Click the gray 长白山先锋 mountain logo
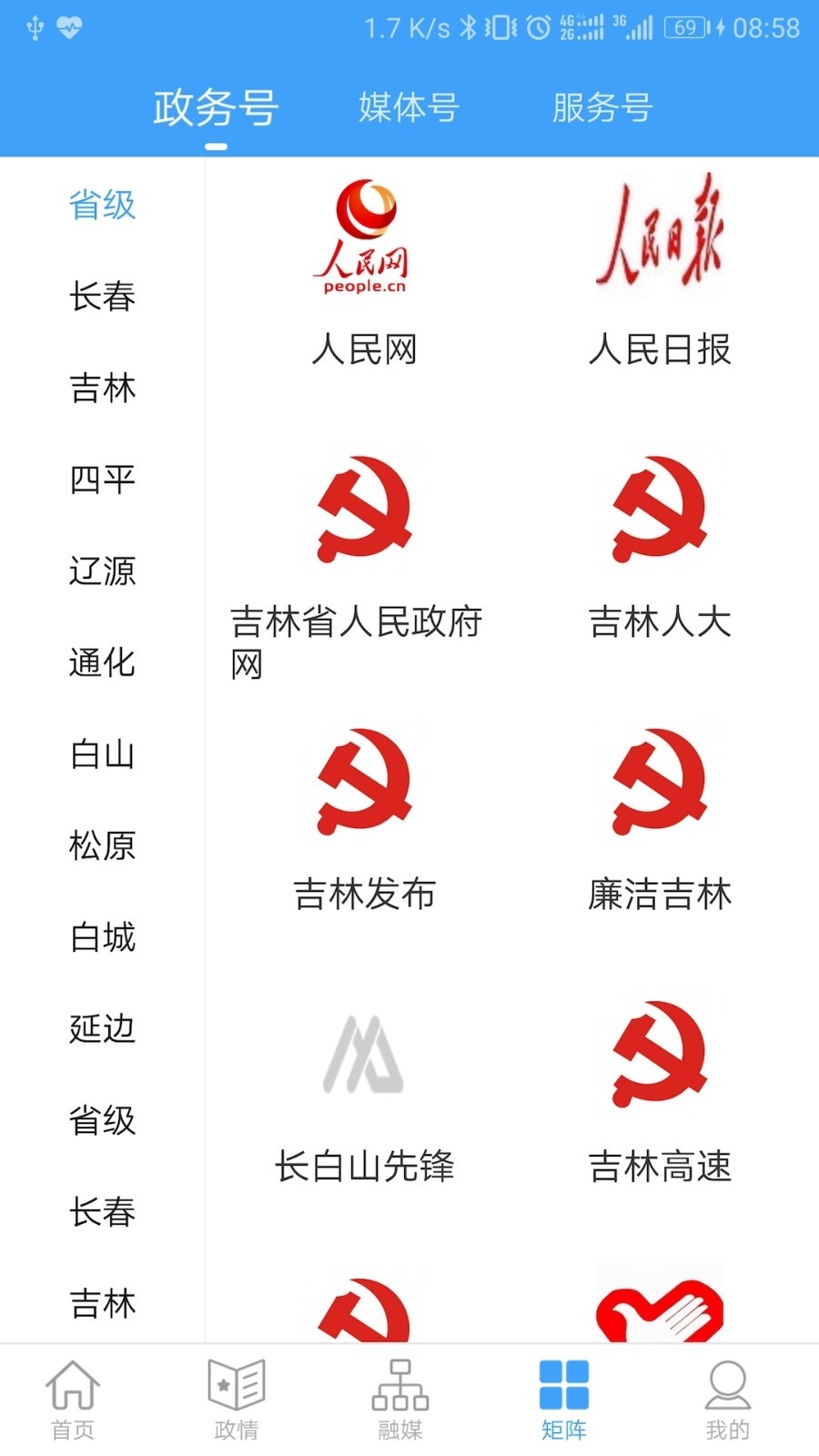The width and height of the screenshot is (819, 1456). click(x=364, y=1056)
